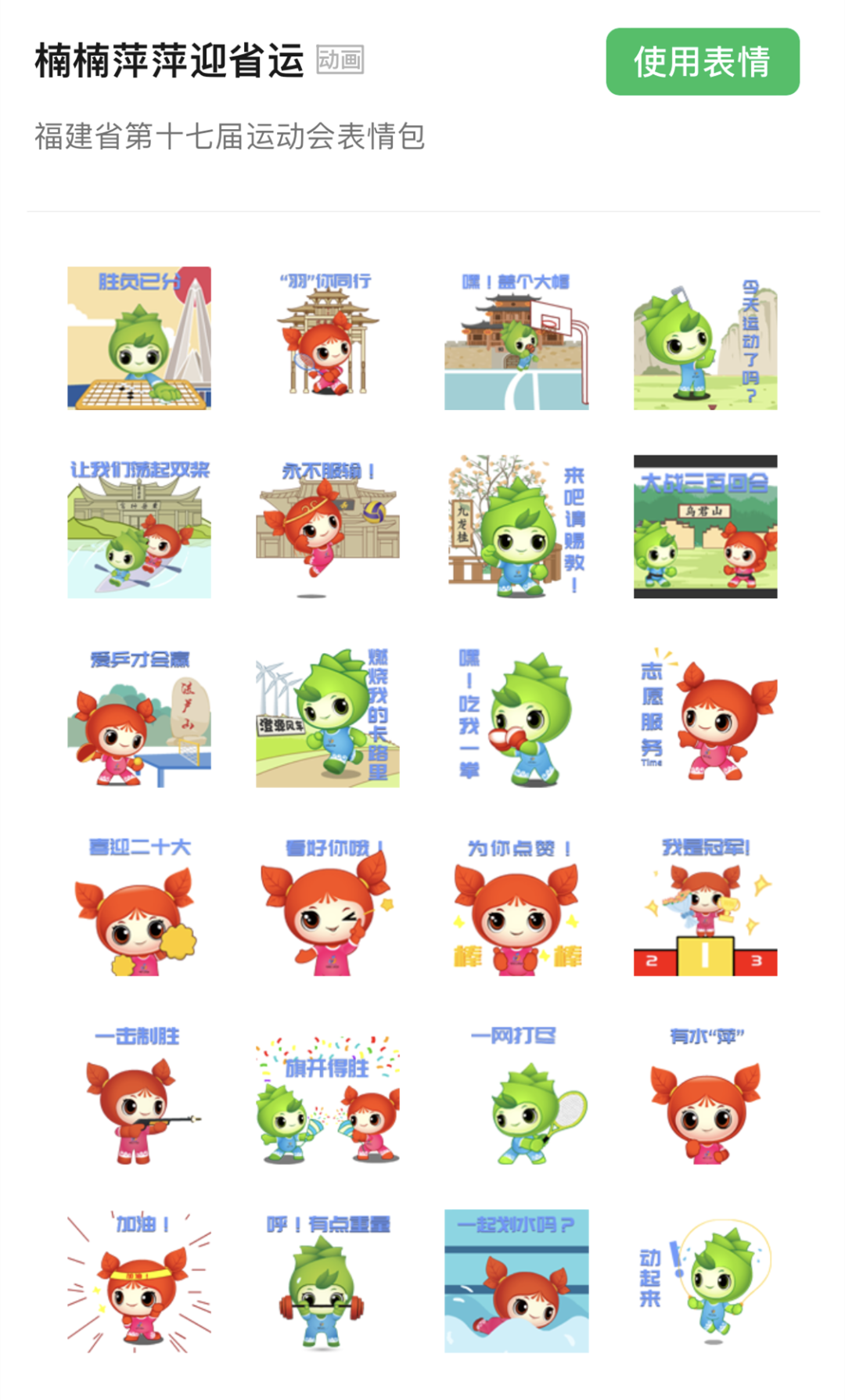Tap the 使用表情 button
Image resolution: width=845 pixels, height=1400 pixels.
coord(702,62)
